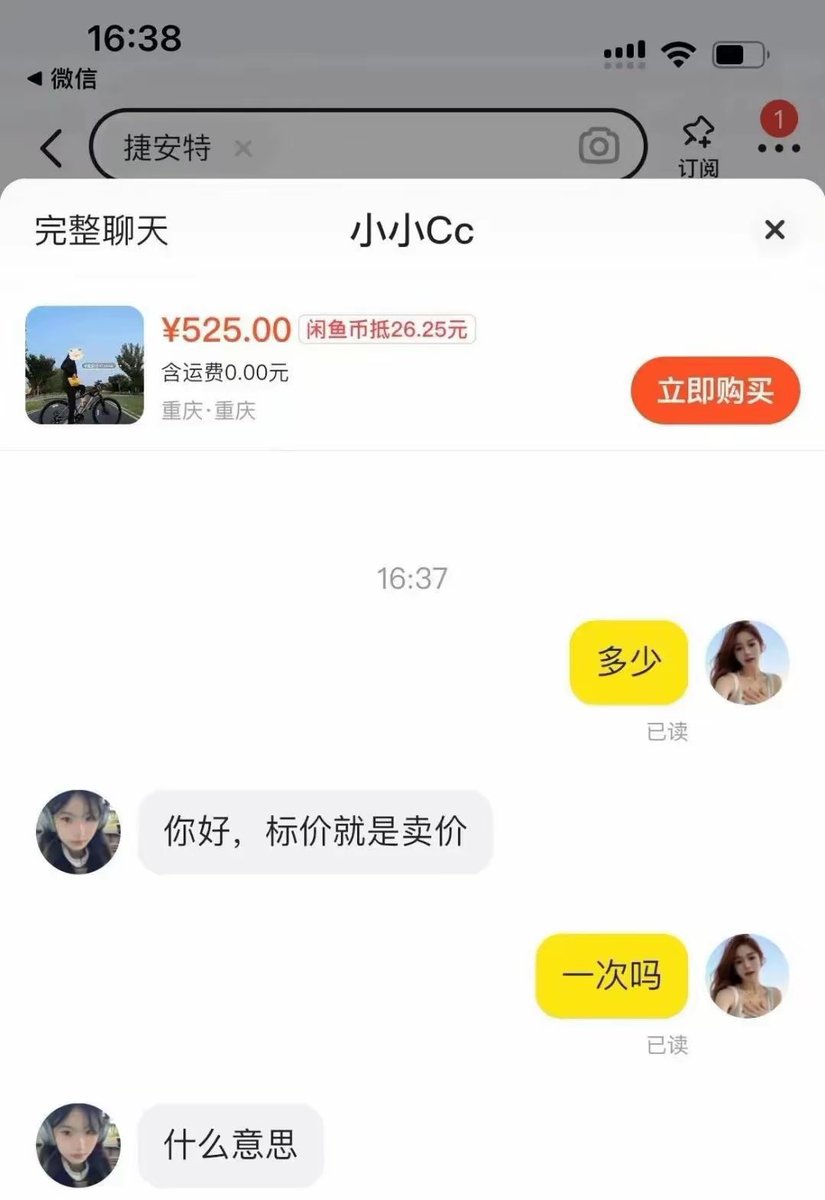Image resolution: width=825 pixels, height=1200 pixels.
Task: Close the 小小Cc chat panel
Action: (x=774, y=230)
